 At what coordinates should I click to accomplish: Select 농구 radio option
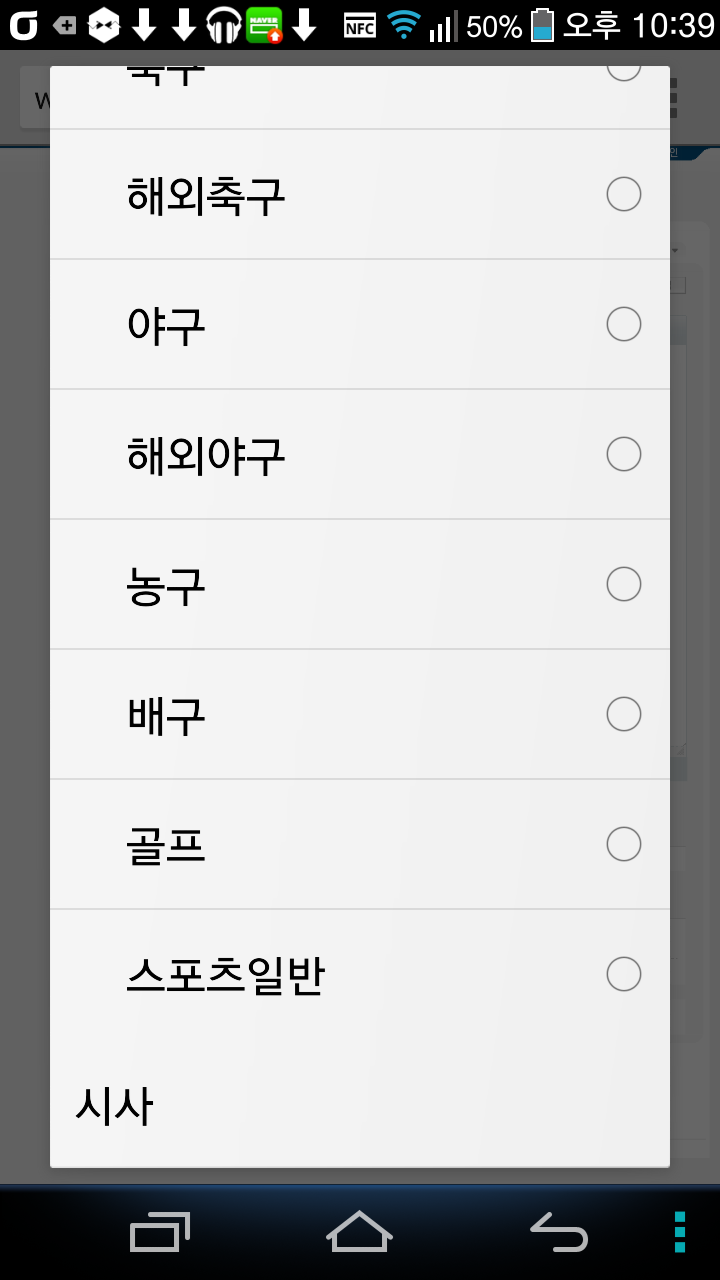click(x=360, y=584)
